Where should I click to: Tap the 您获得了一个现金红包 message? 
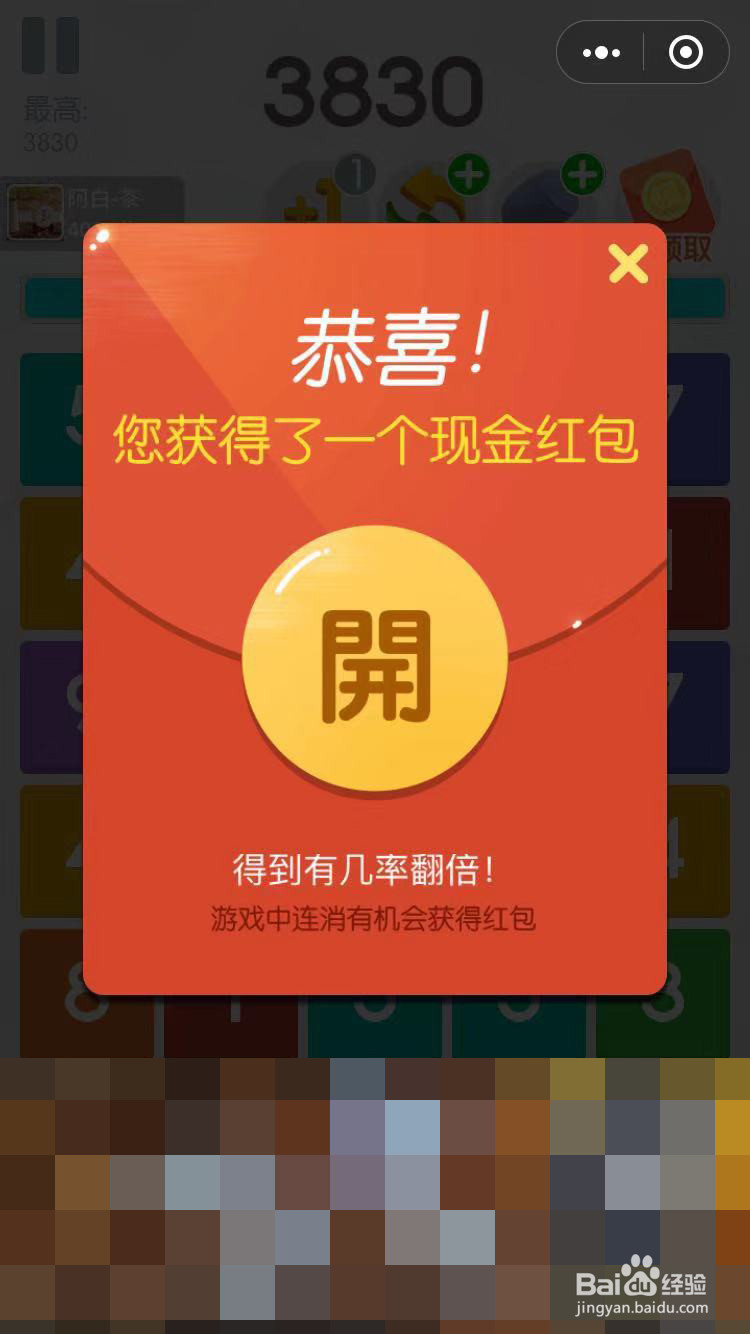point(374,440)
